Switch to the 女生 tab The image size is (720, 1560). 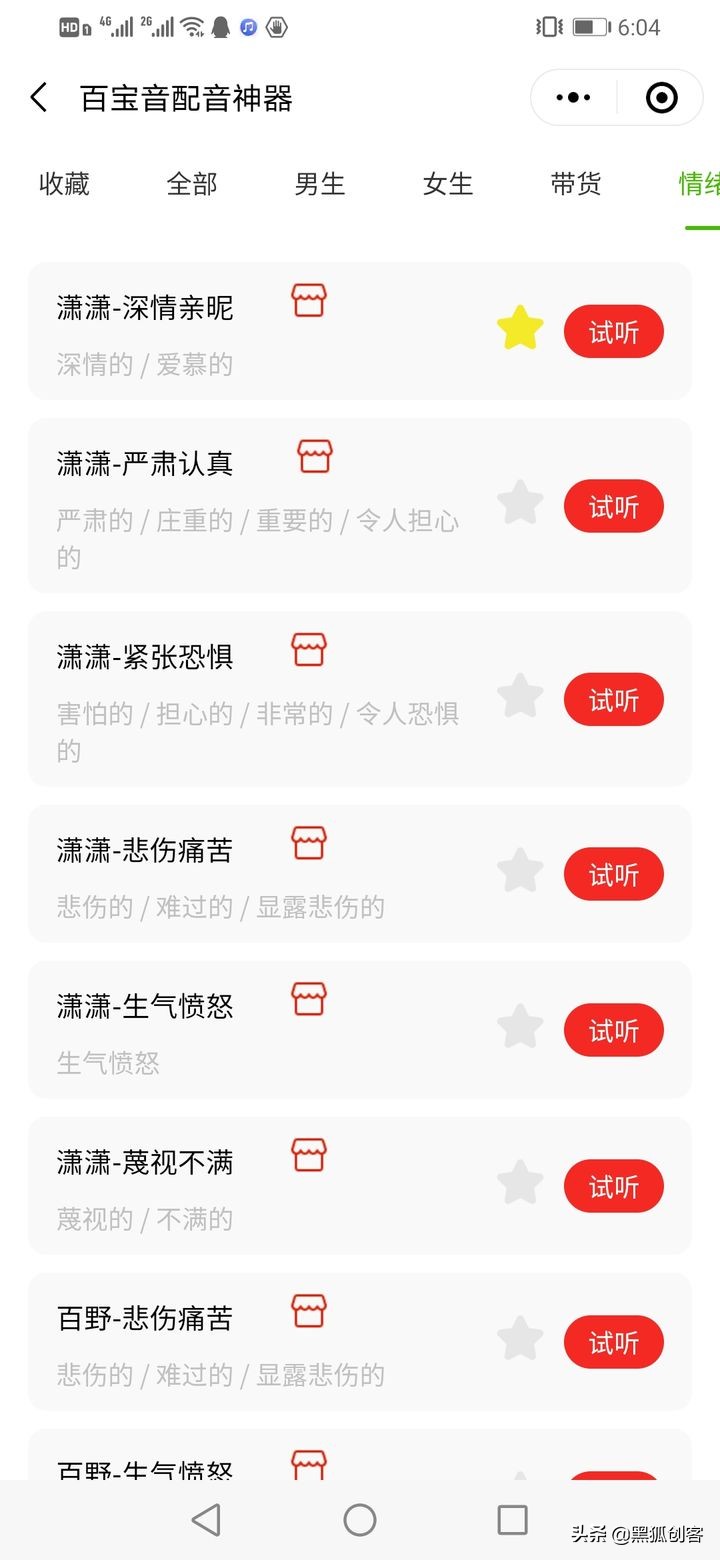[447, 184]
